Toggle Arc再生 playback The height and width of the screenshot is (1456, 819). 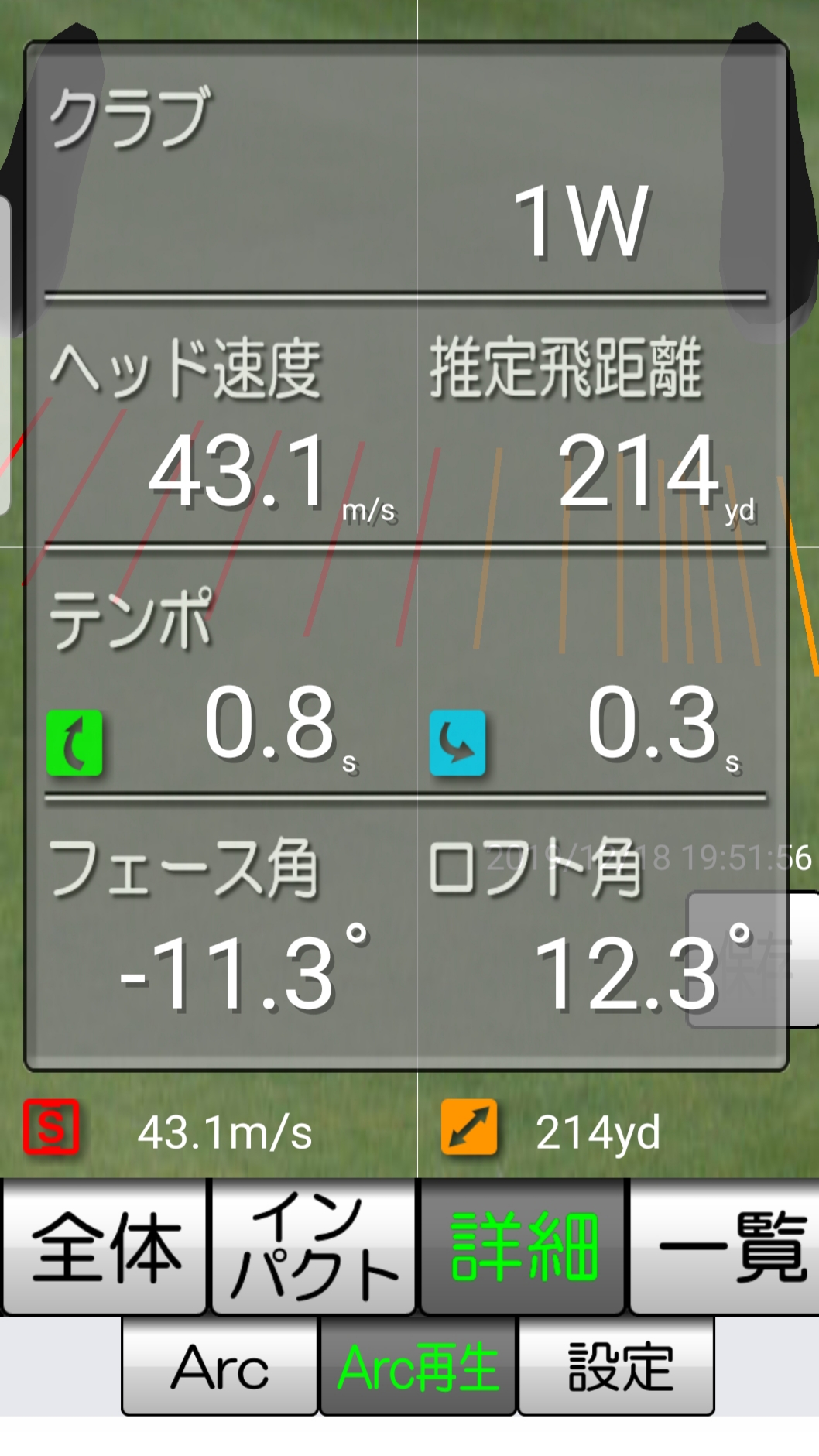[x=418, y=1367]
